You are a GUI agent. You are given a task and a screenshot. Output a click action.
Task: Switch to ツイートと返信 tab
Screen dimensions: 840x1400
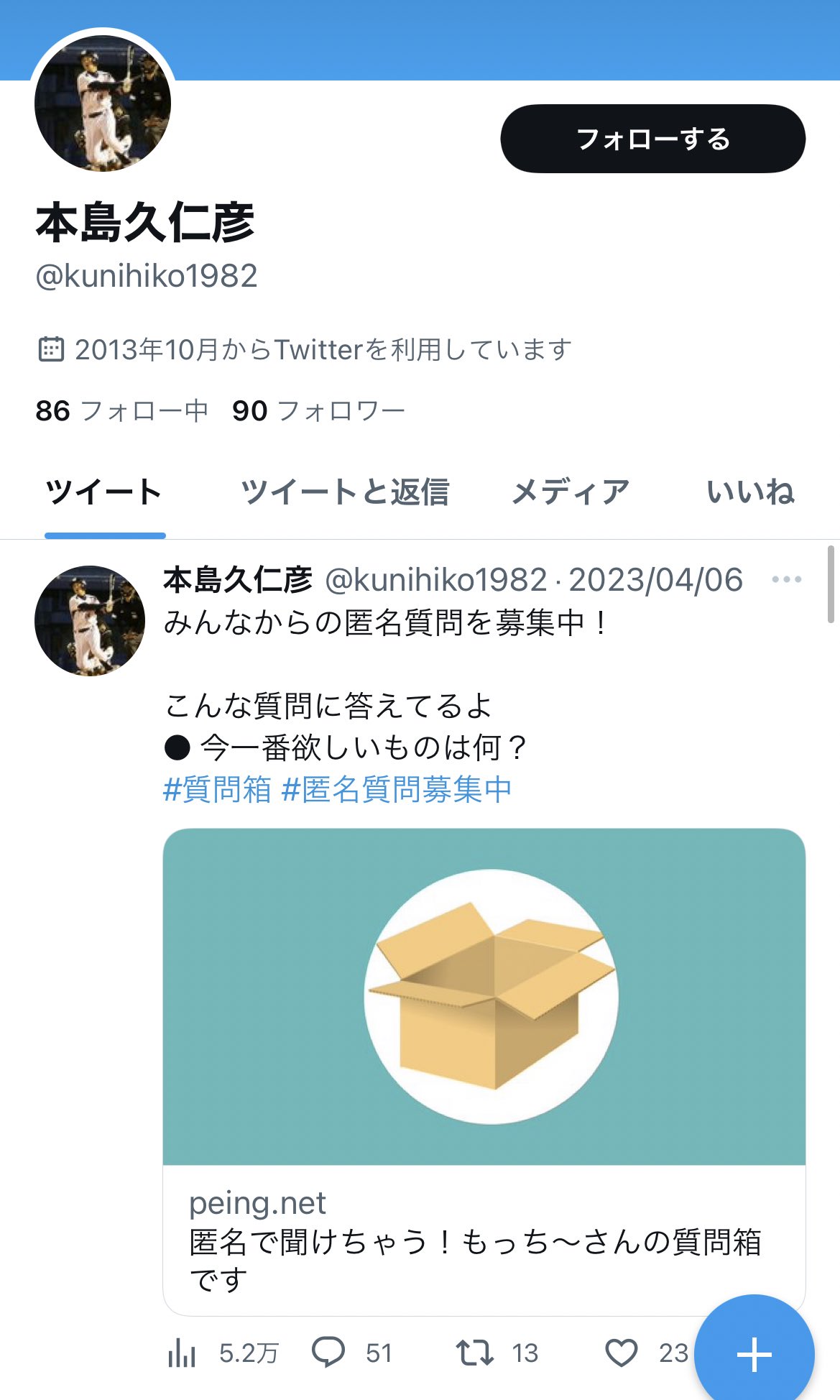[x=345, y=493]
